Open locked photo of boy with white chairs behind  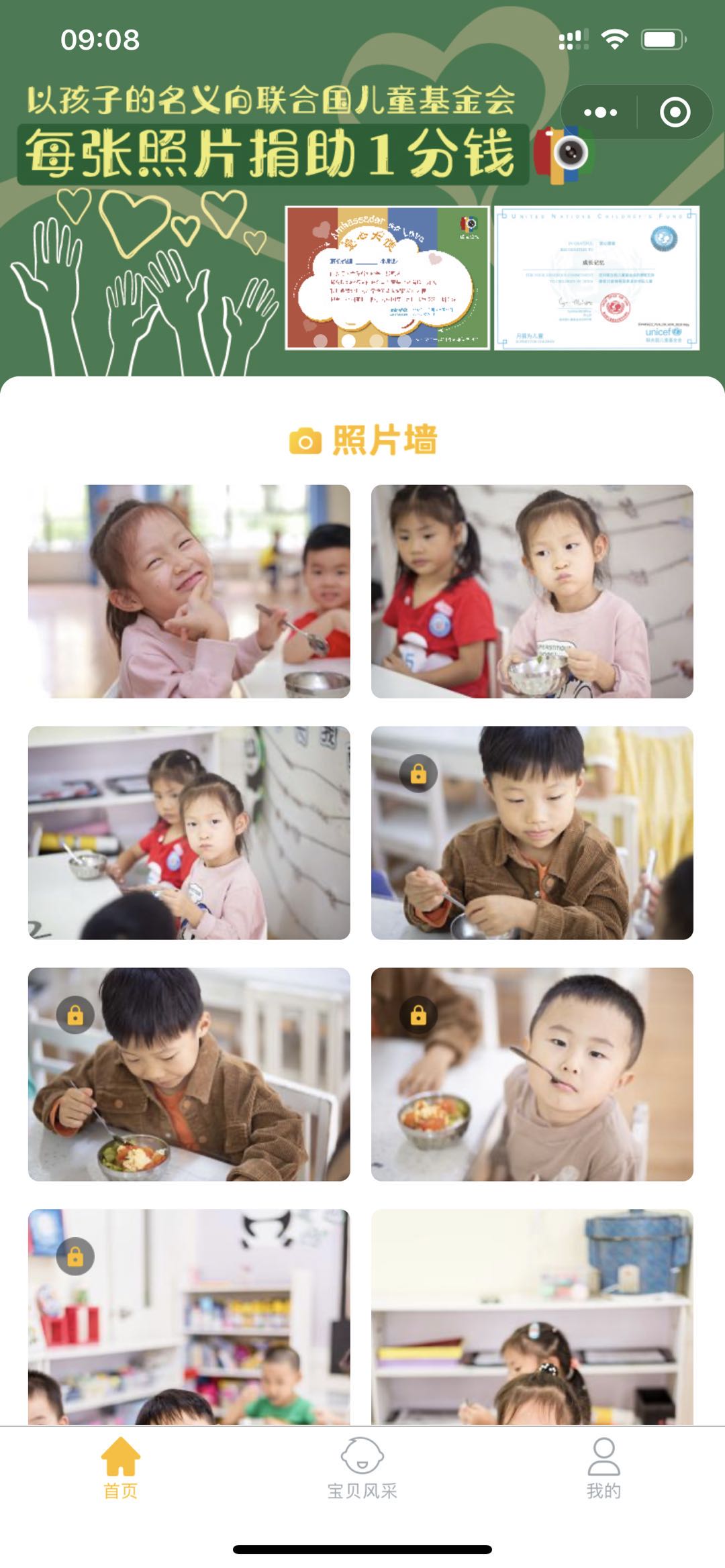pyautogui.click(x=532, y=833)
